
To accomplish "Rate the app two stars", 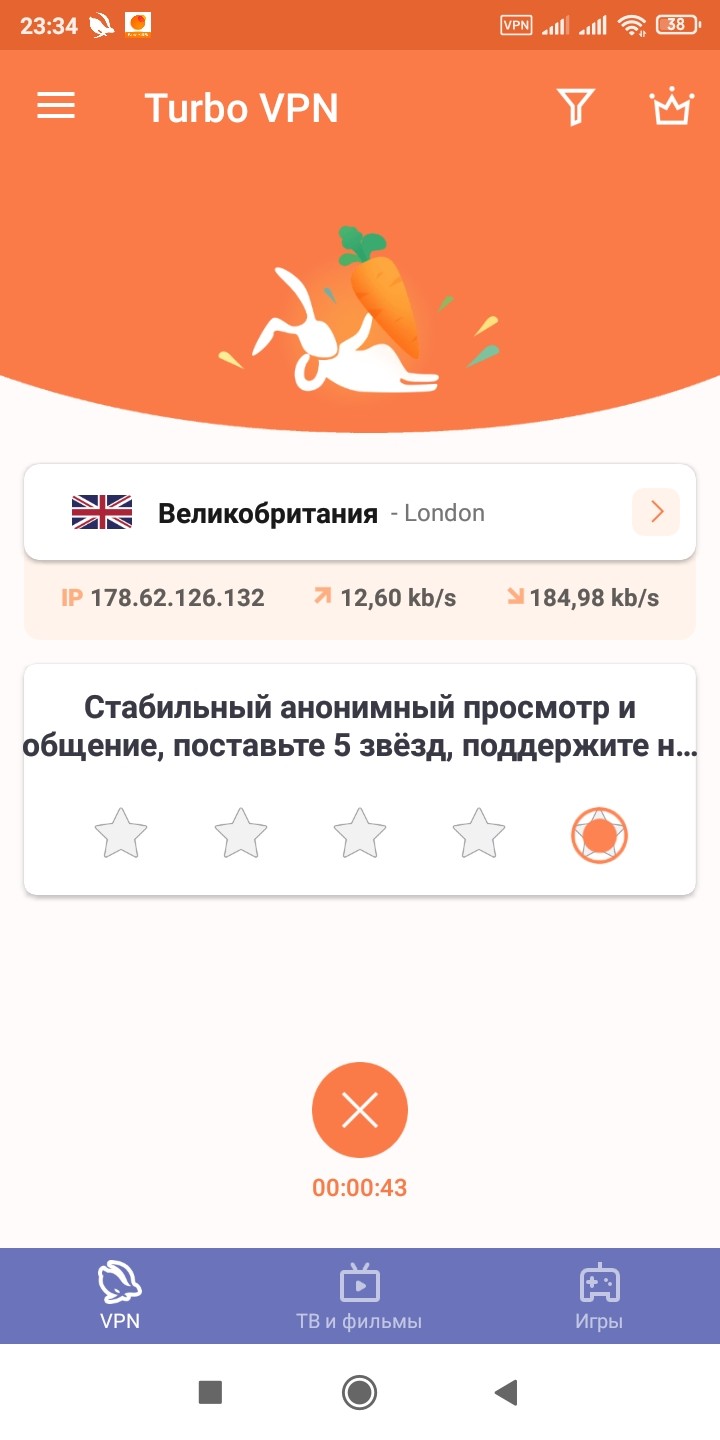I will (241, 834).
